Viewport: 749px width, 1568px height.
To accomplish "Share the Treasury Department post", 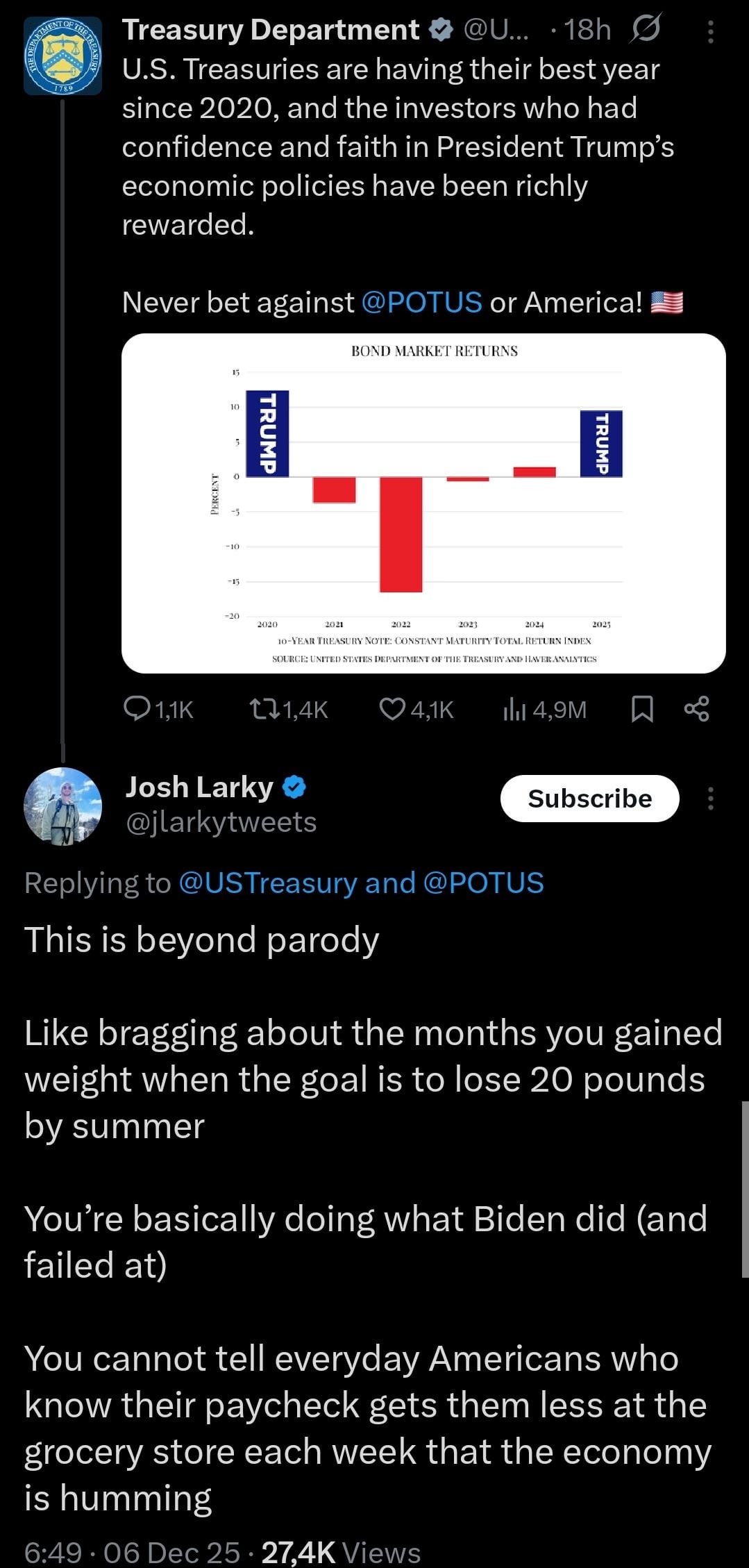I will coord(696,709).
